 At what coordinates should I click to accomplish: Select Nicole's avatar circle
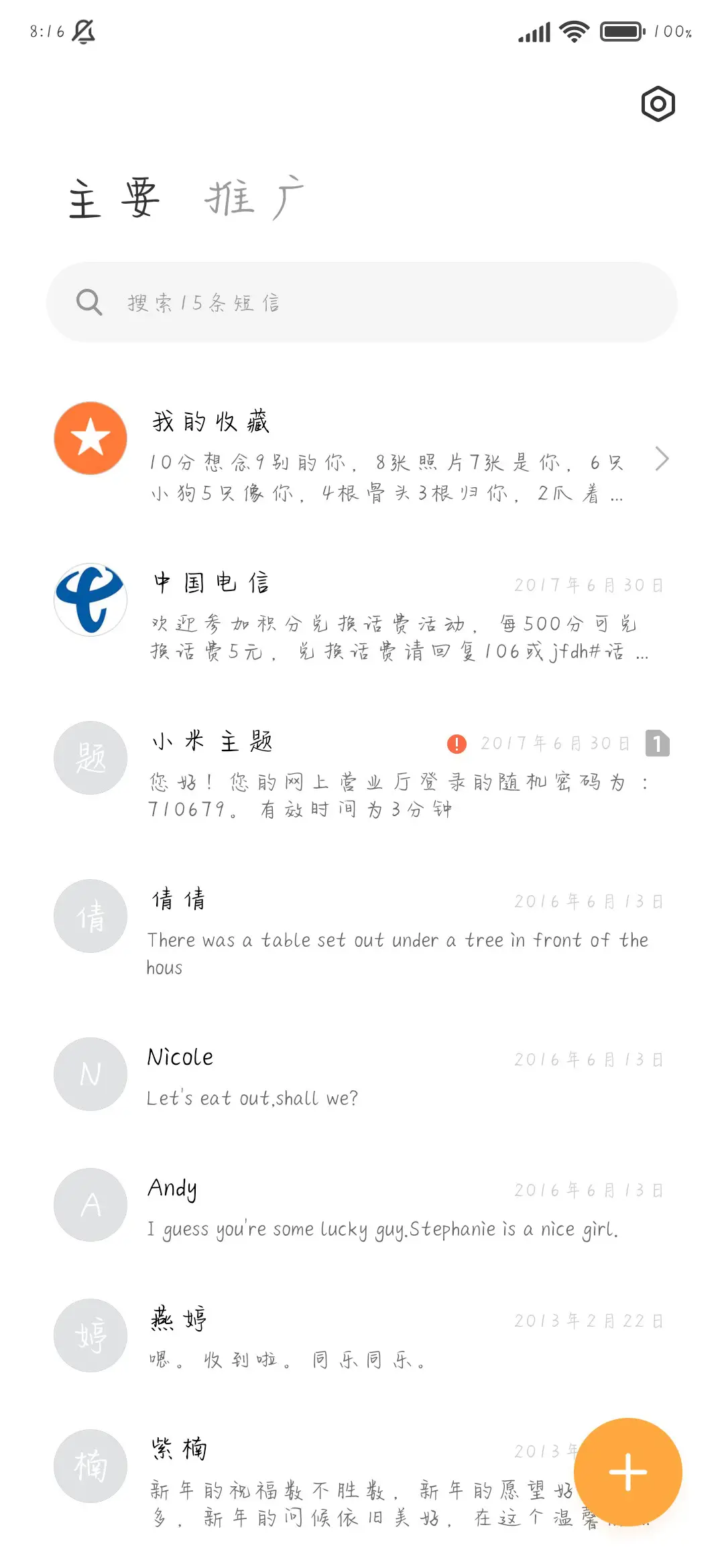click(90, 1074)
